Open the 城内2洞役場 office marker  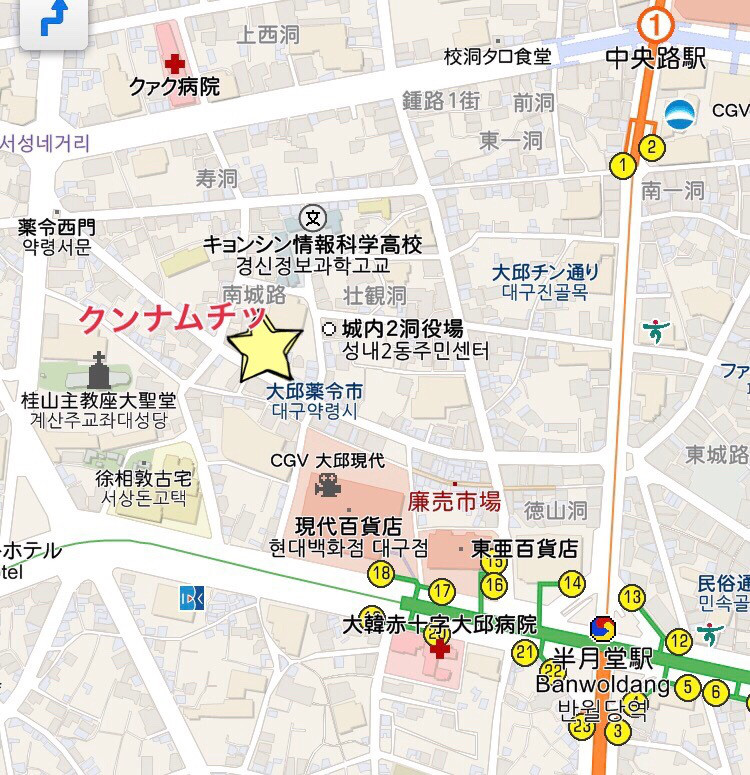[x=328, y=328]
